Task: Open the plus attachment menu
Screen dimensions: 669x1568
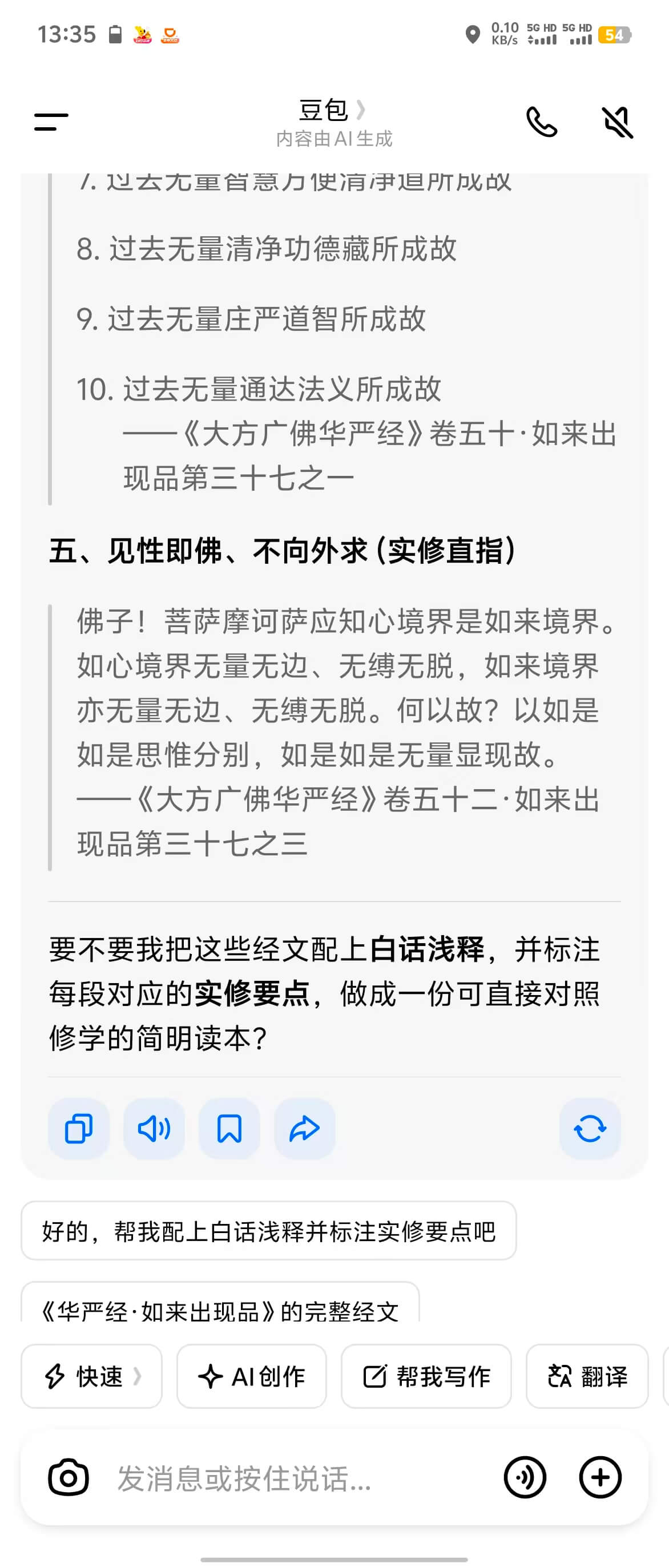Action: tap(600, 1477)
